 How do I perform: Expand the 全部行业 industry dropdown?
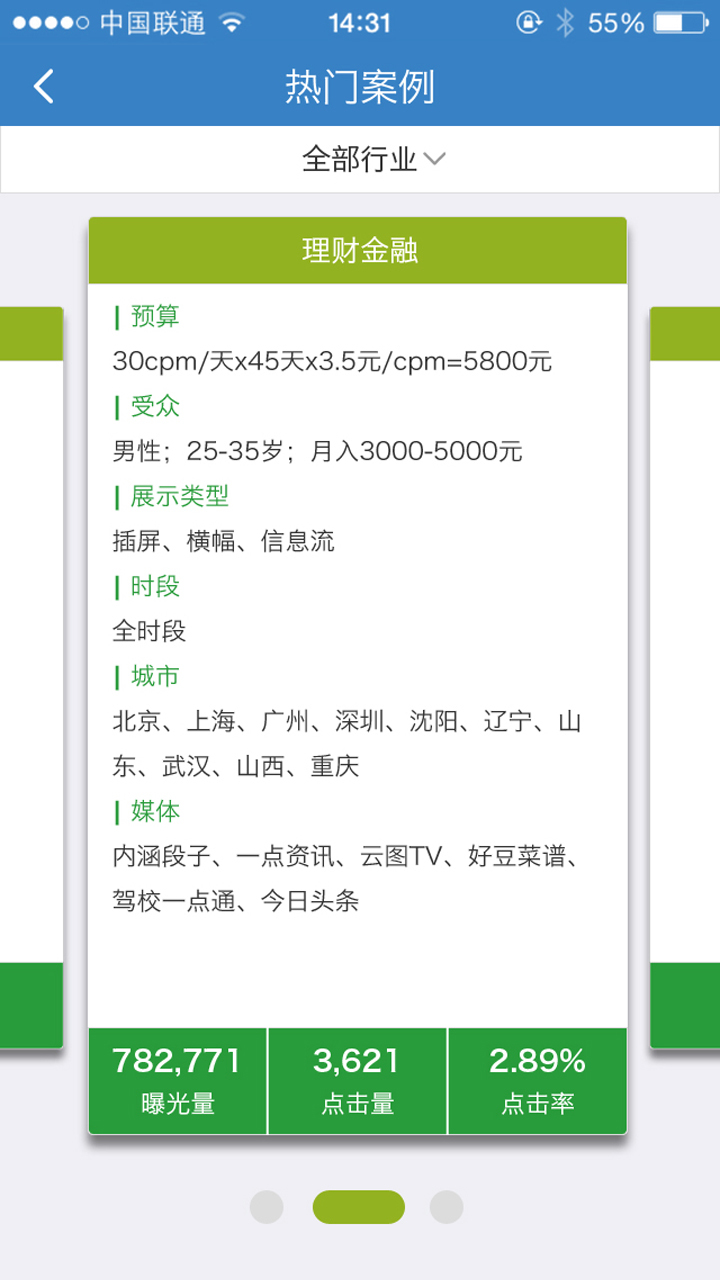[x=372, y=159]
